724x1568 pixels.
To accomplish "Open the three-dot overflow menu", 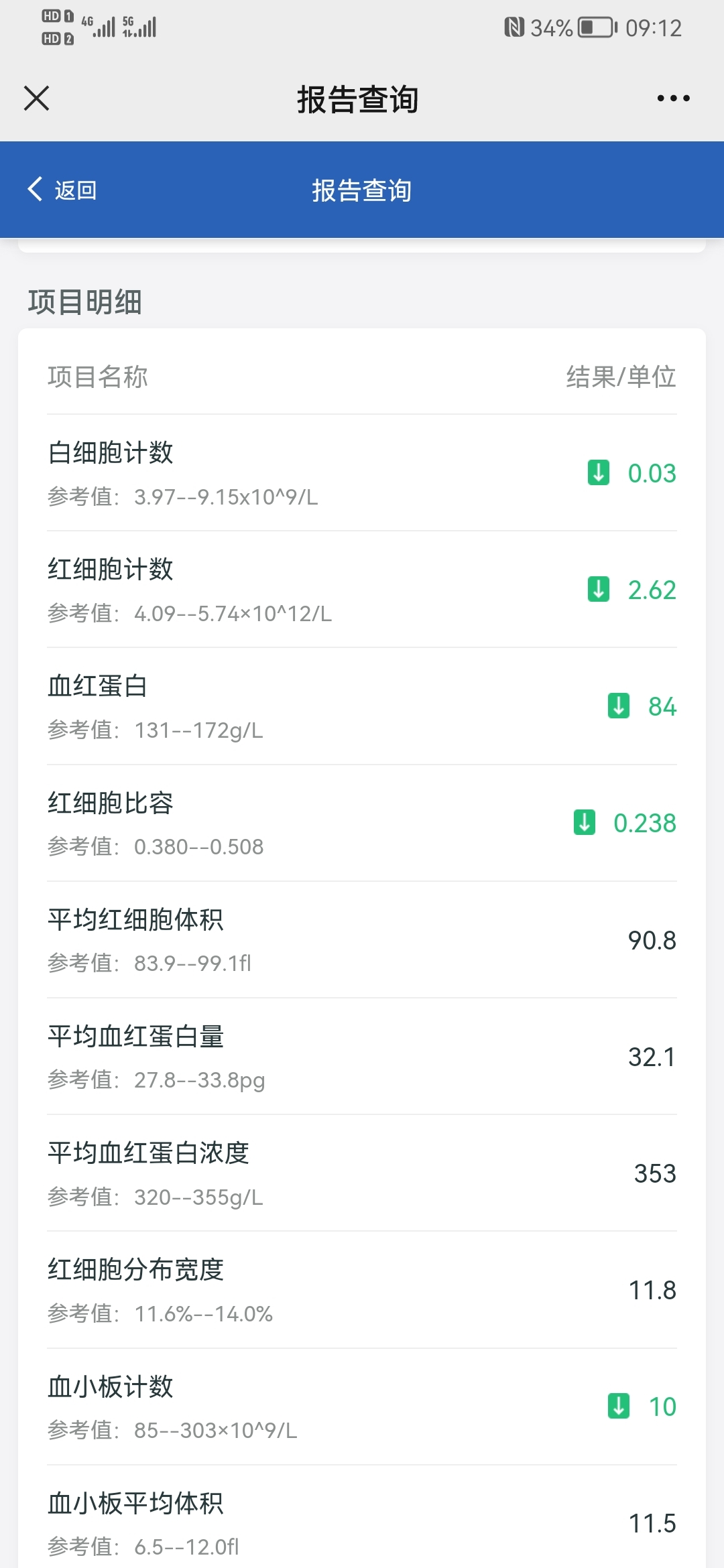I will tap(673, 99).
